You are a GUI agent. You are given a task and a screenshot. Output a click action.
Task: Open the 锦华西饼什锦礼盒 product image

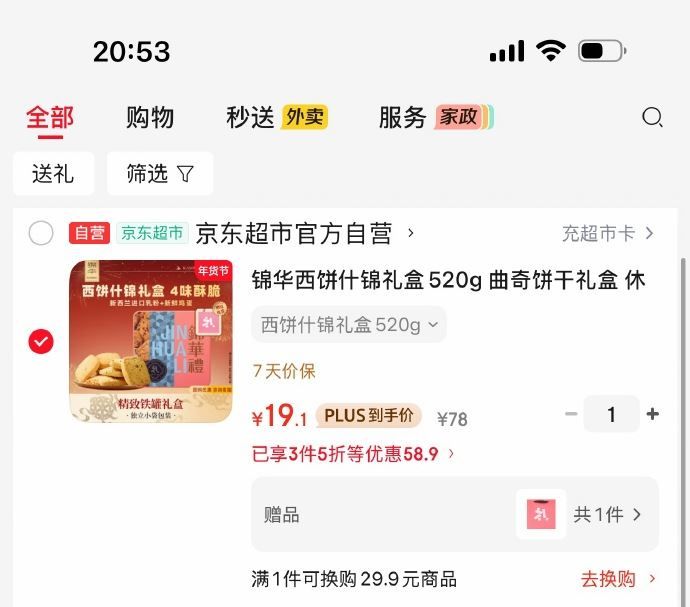[151, 341]
